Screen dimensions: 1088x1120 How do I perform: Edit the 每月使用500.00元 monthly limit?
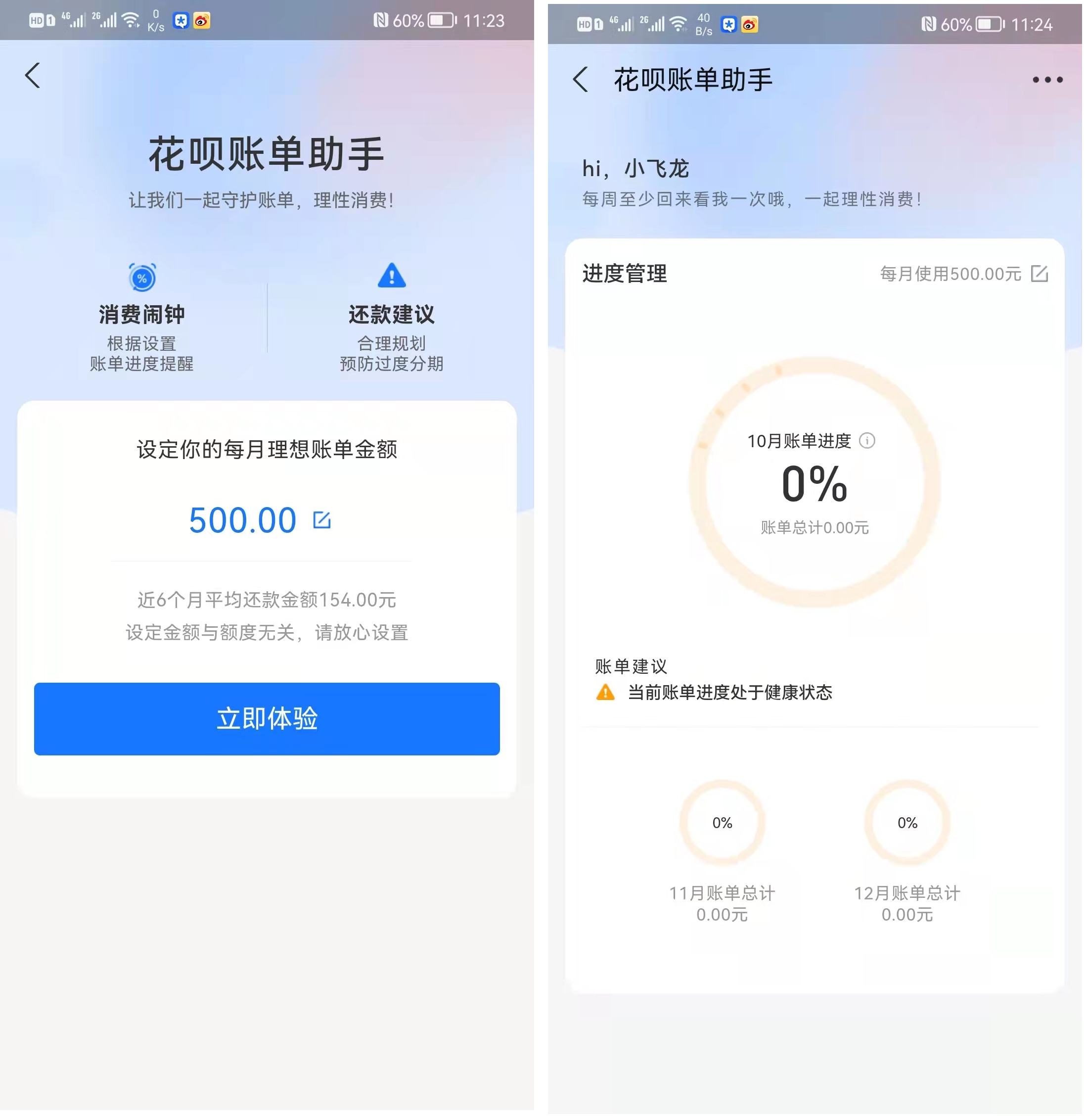click(1039, 274)
